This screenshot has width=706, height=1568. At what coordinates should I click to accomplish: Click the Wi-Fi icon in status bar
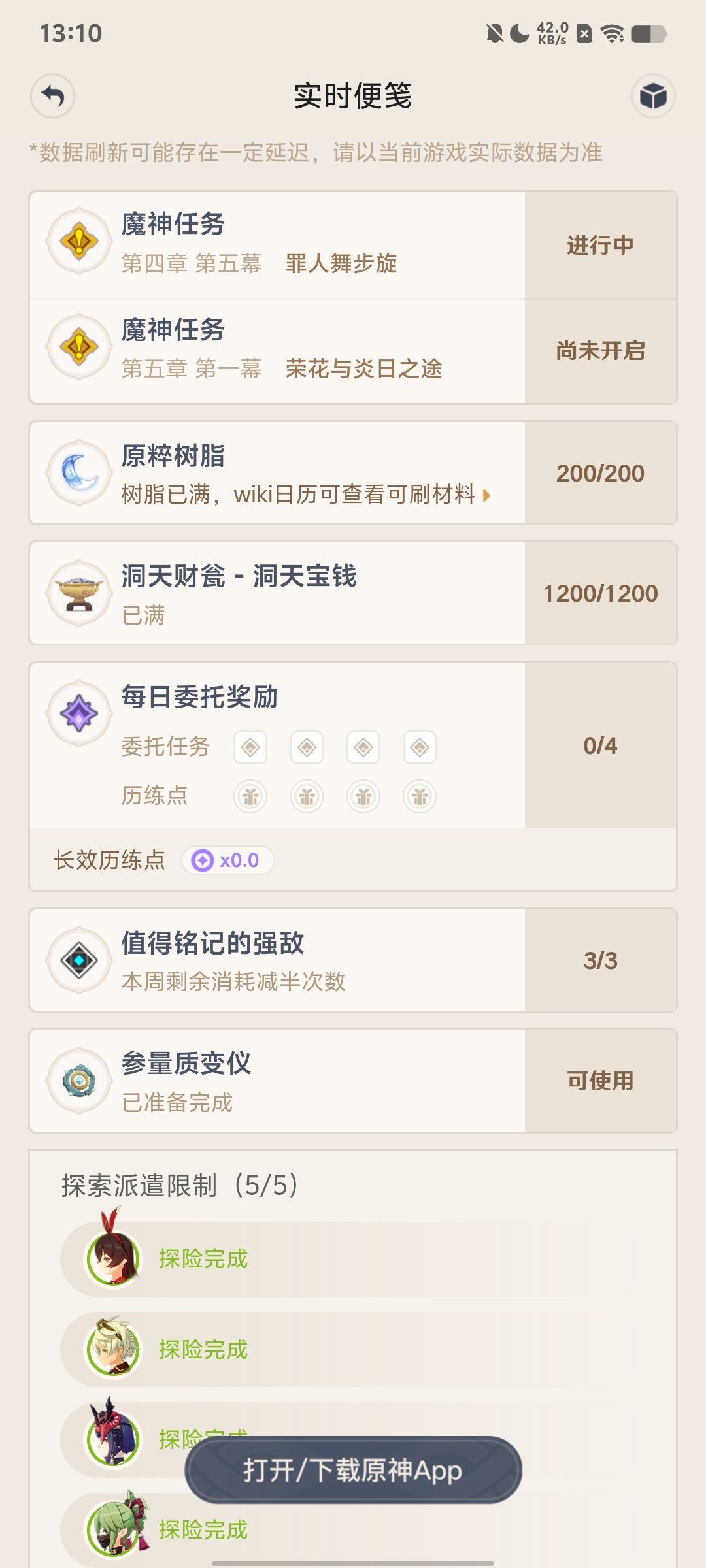(613, 33)
